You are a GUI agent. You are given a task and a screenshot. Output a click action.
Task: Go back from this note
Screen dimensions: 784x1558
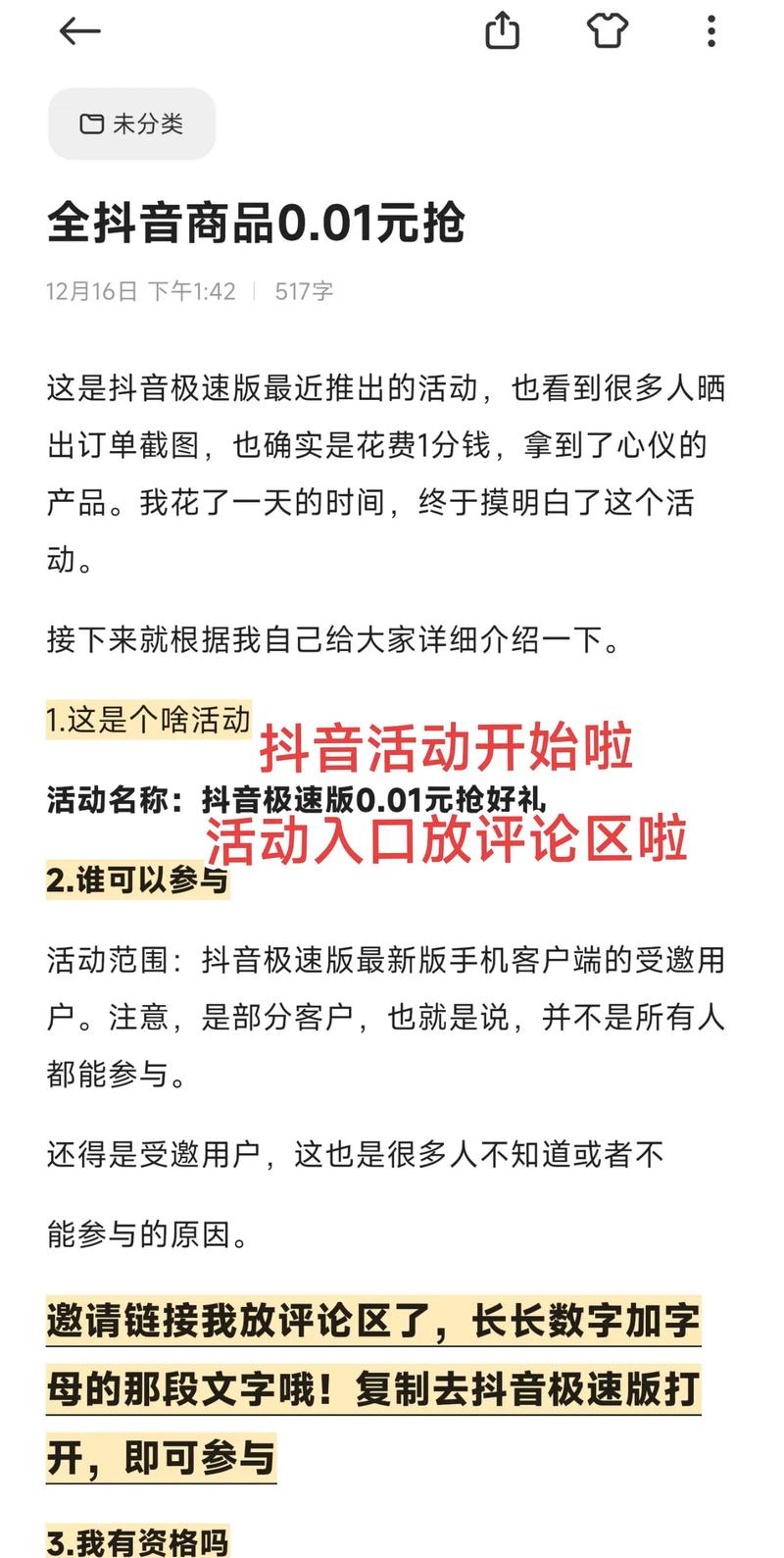79,31
